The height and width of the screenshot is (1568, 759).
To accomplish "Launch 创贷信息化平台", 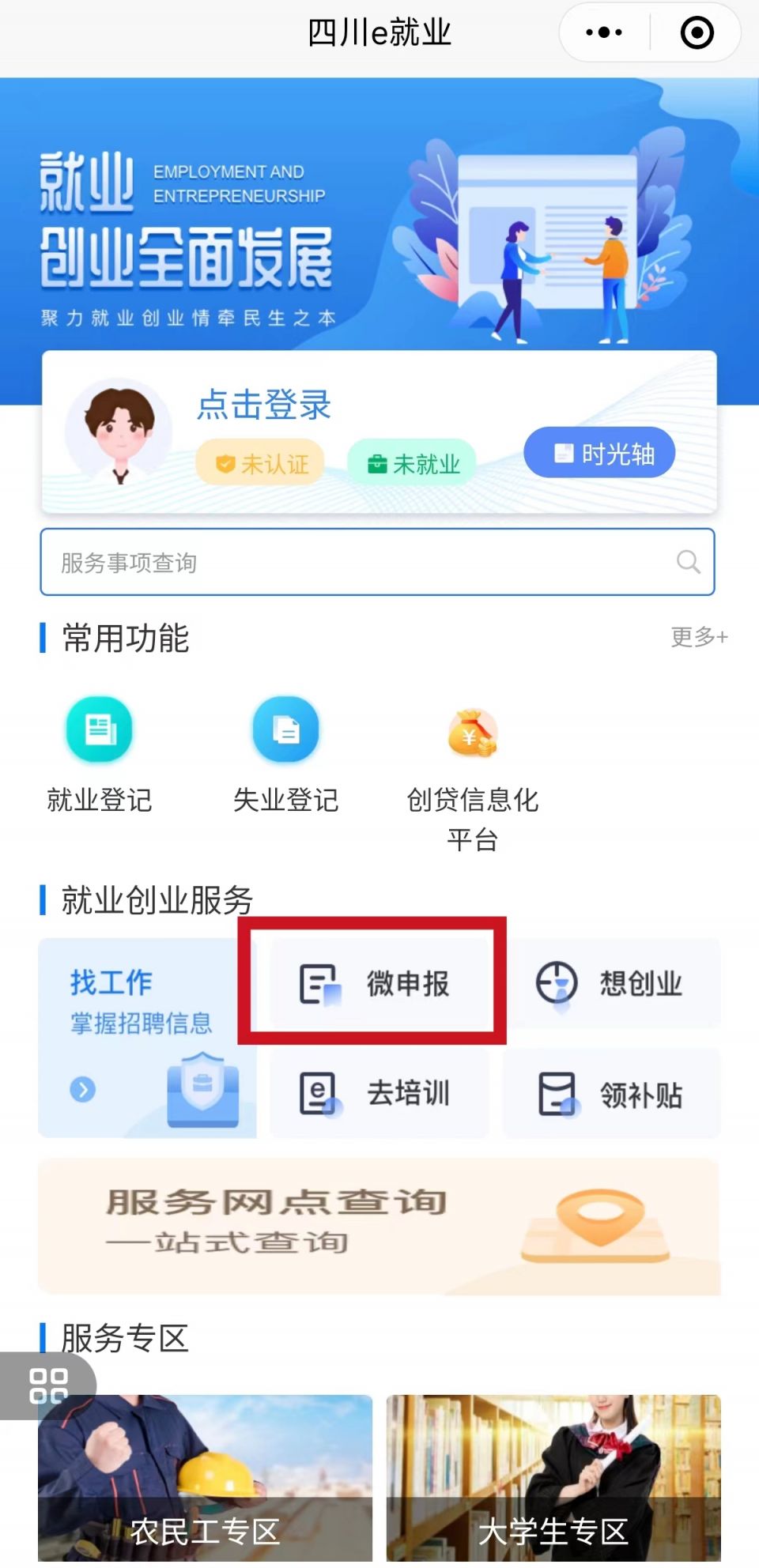I will pos(472,775).
